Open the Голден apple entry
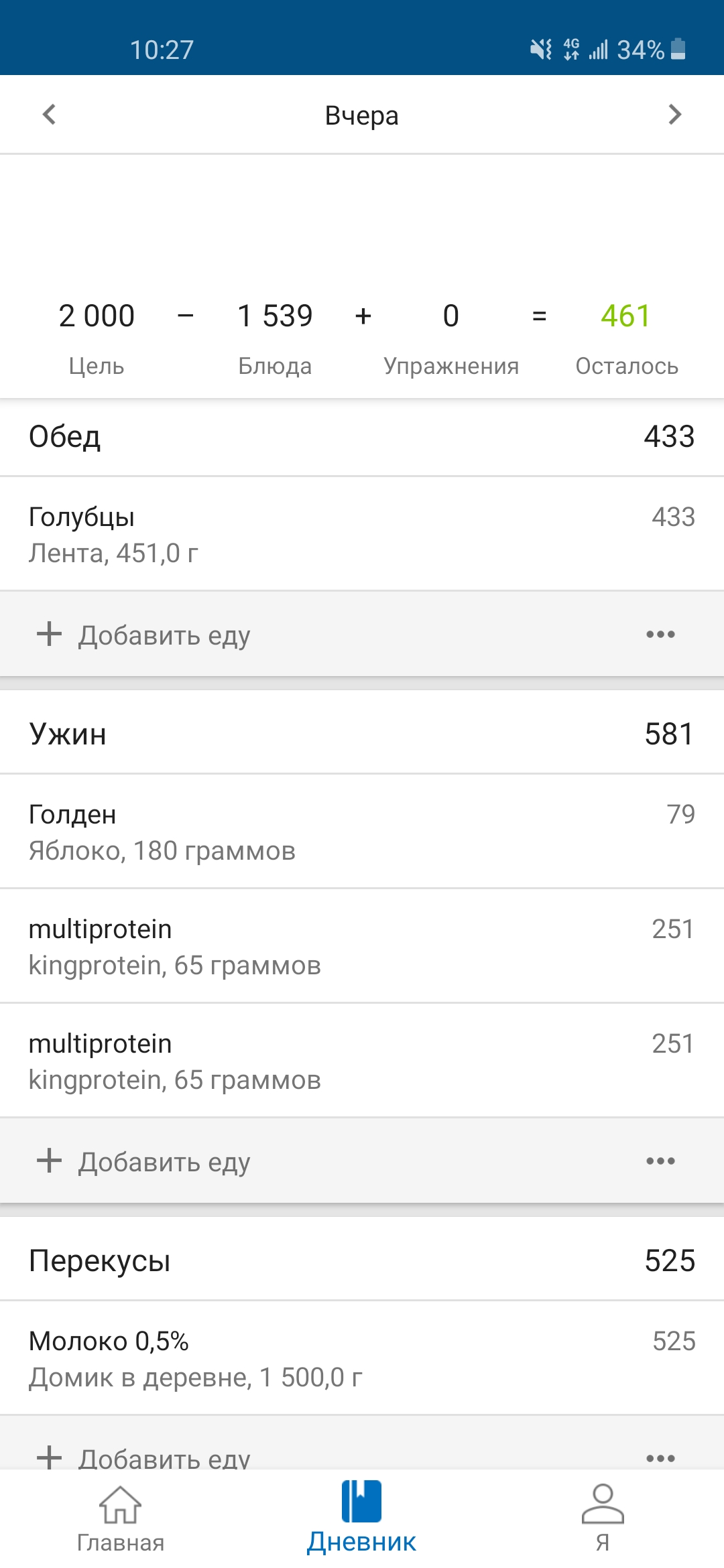 [x=362, y=832]
